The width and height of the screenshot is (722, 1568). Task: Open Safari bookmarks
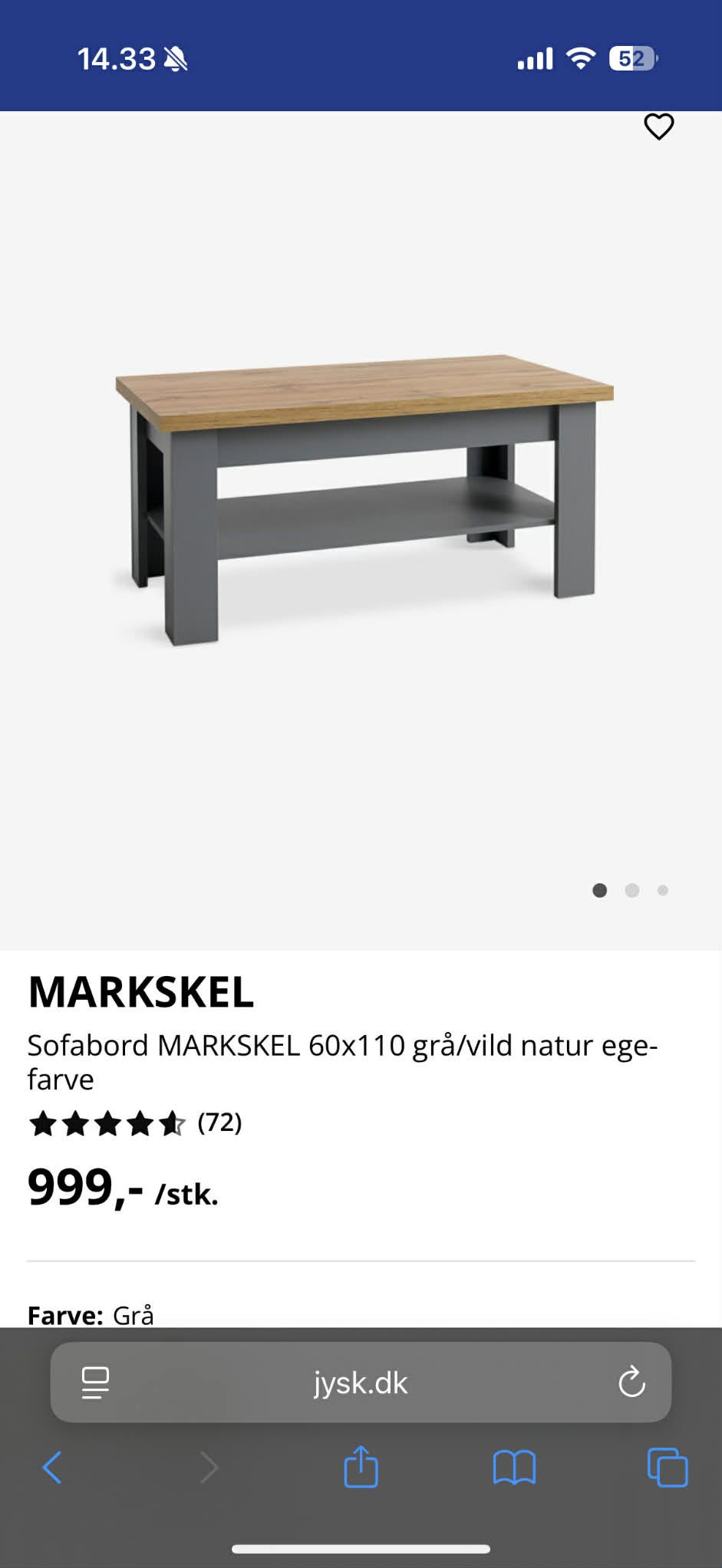click(514, 1468)
